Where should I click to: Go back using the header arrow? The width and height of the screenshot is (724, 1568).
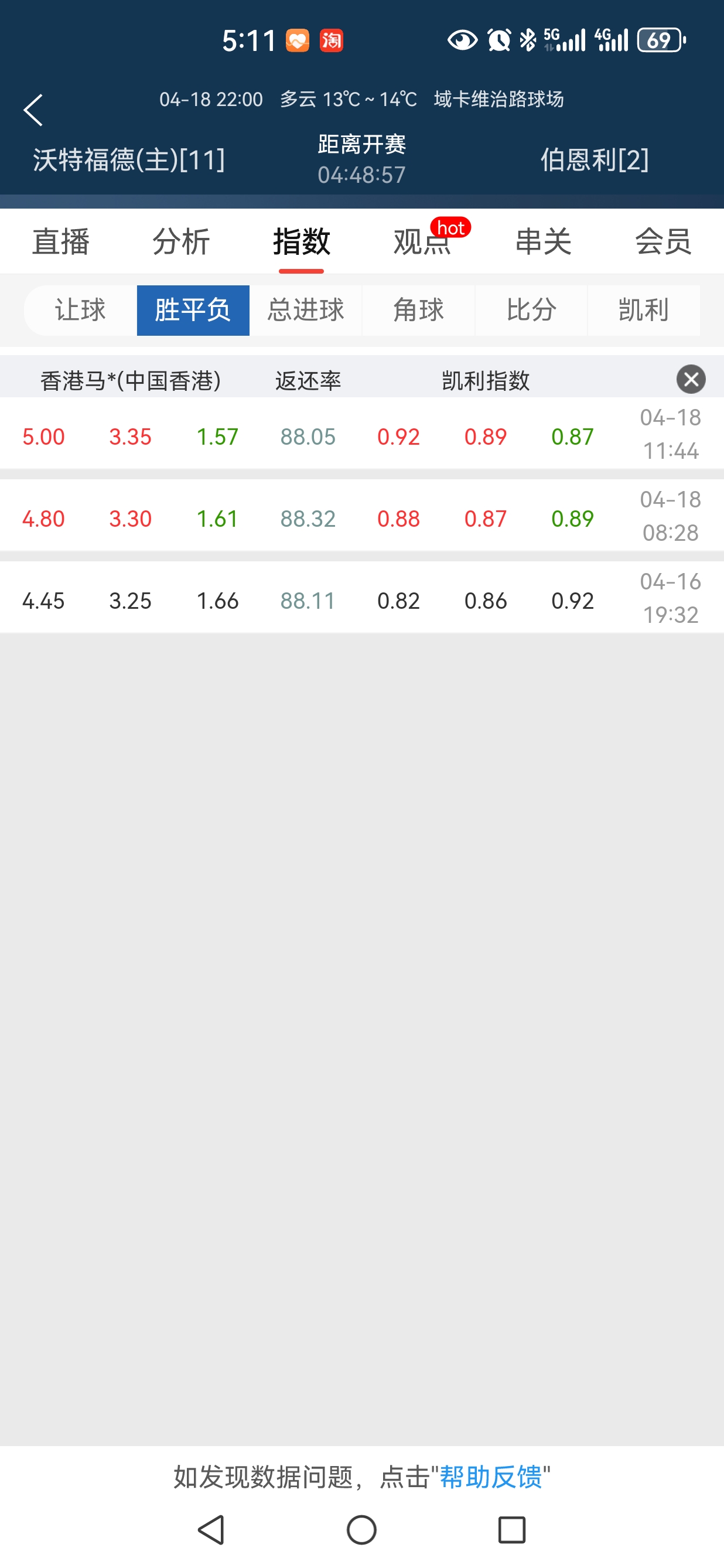point(33,110)
